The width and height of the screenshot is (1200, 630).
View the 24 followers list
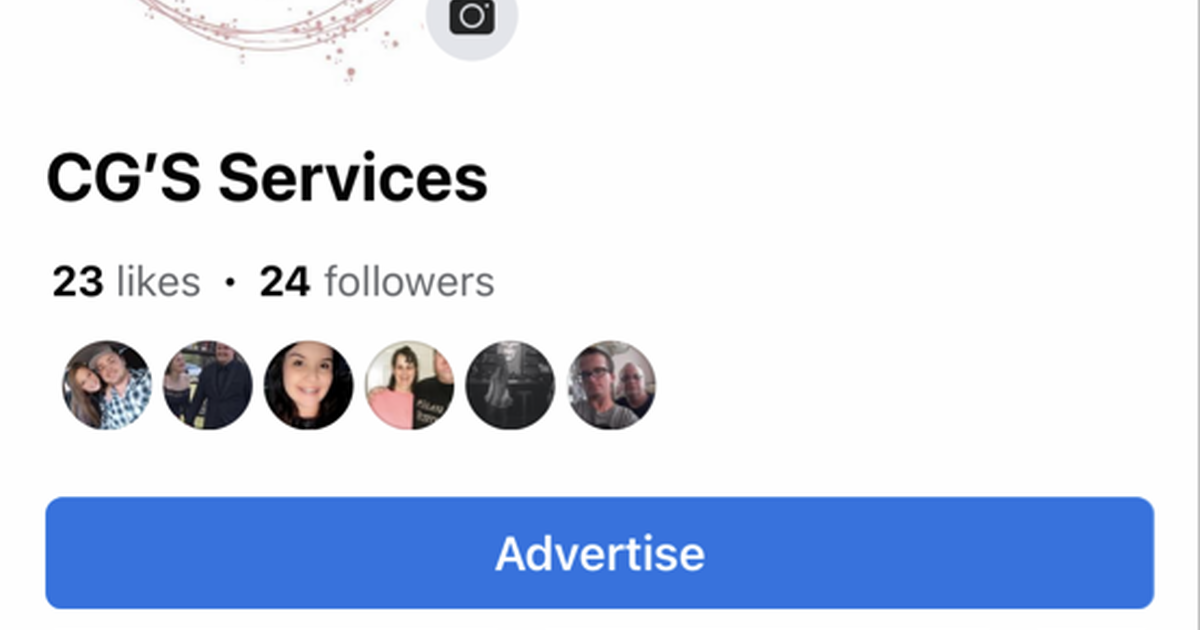pos(377,282)
